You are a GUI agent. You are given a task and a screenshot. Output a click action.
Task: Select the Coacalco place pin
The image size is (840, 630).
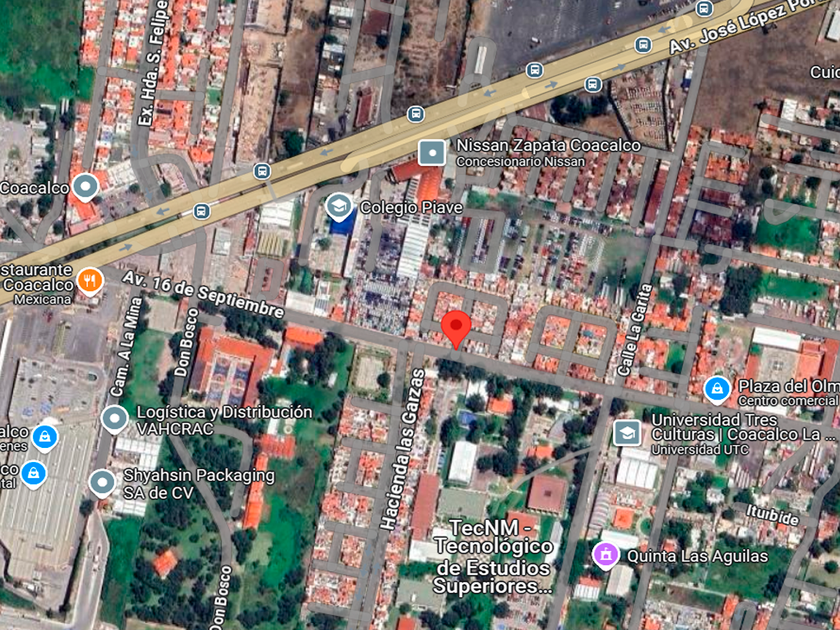[x=86, y=186]
